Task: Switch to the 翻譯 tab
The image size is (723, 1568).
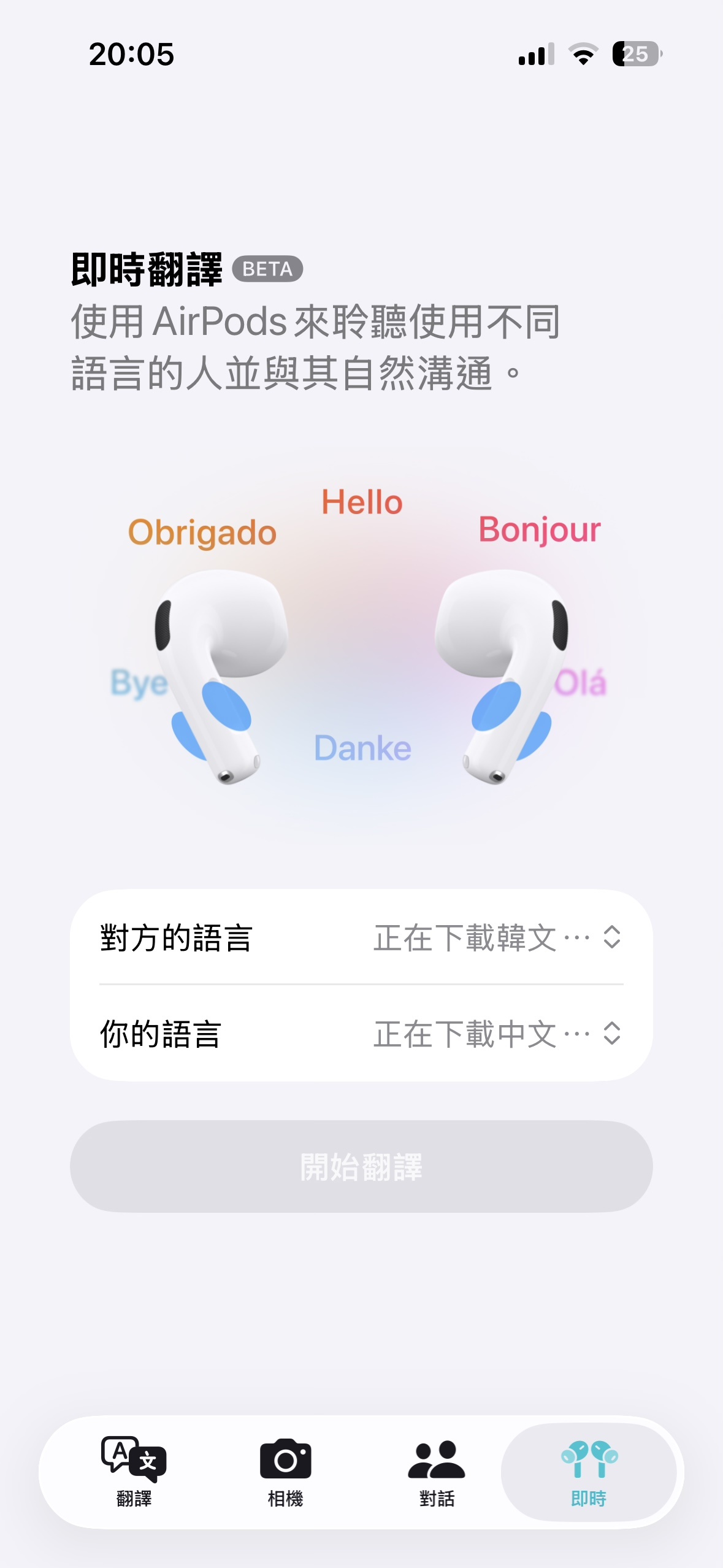Action: pyautogui.click(x=134, y=1472)
